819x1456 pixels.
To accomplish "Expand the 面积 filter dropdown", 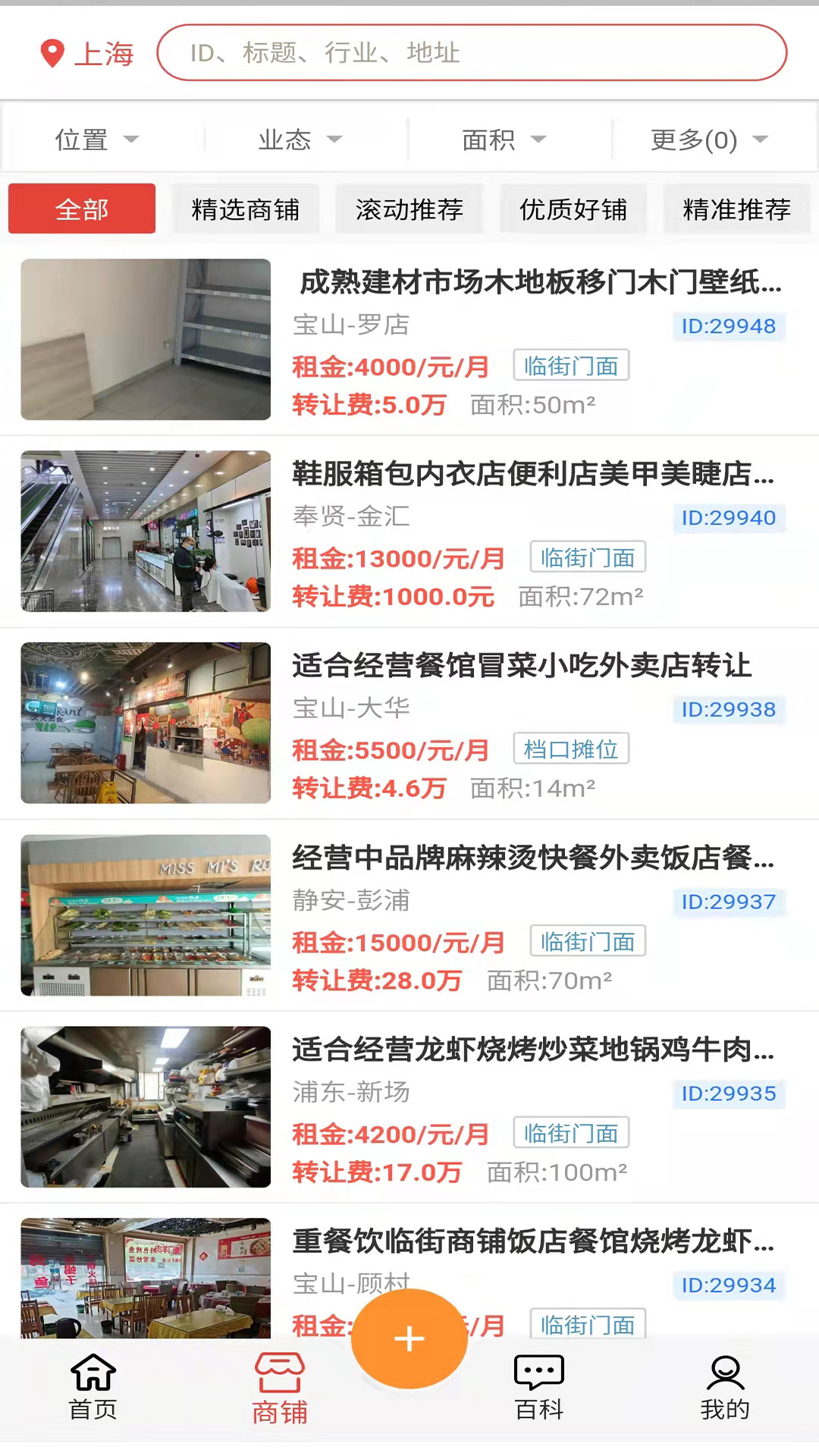I will pos(504,140).
